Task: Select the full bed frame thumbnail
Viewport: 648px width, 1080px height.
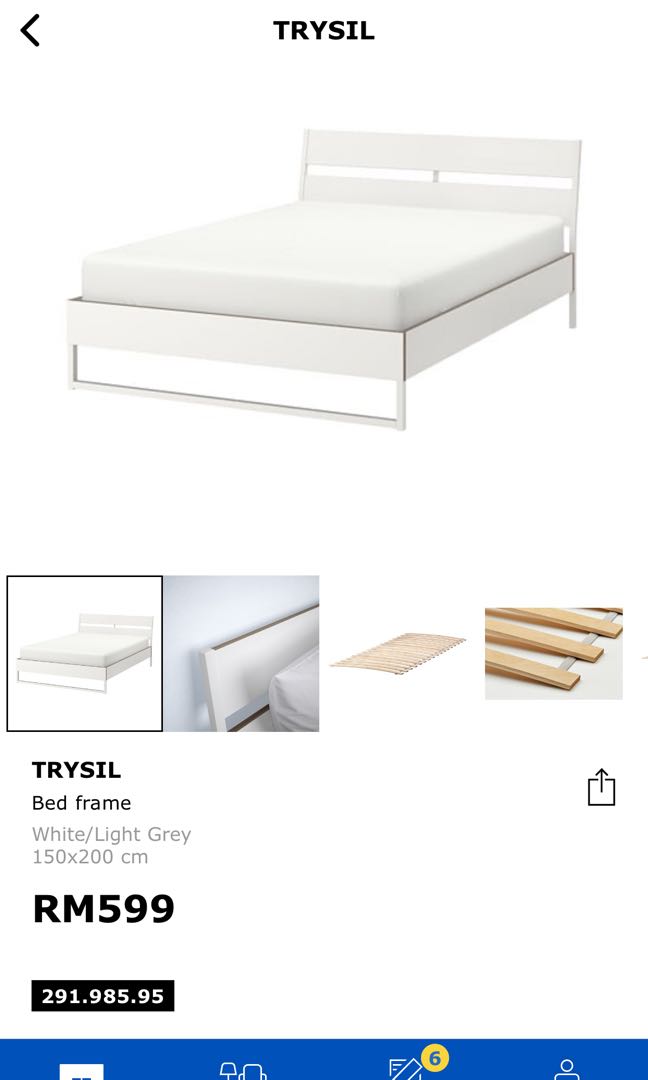Action: (x=85, y=653)
